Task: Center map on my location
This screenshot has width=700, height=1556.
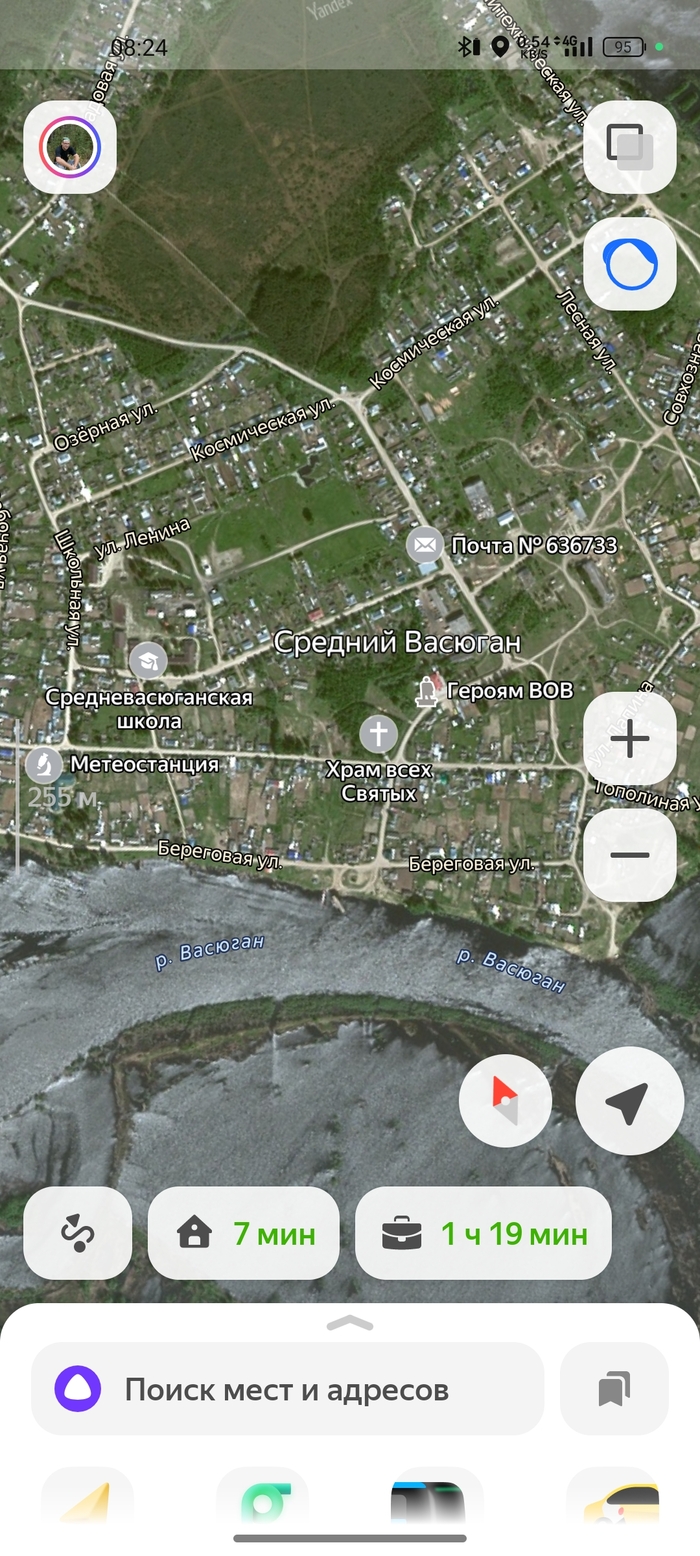Action: [629, 1101]
